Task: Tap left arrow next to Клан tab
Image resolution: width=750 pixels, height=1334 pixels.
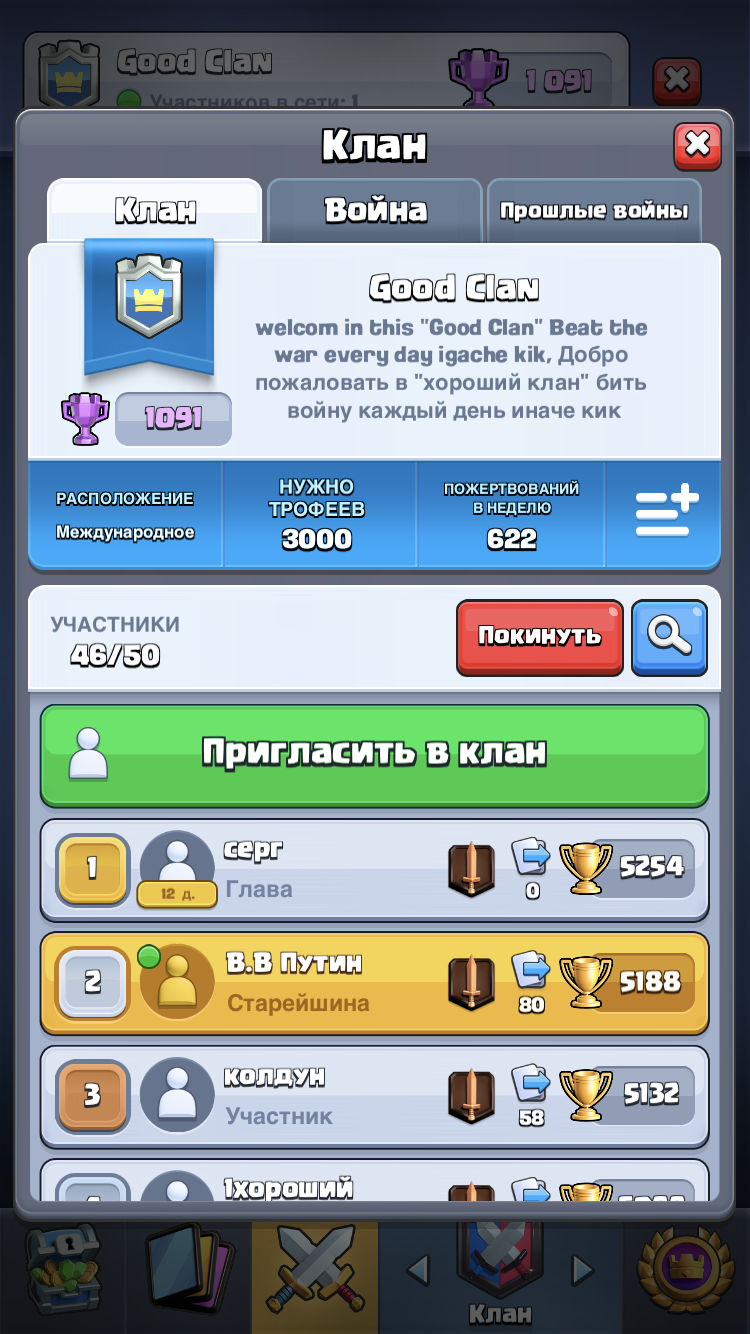Action: [x=418, y=1270]
